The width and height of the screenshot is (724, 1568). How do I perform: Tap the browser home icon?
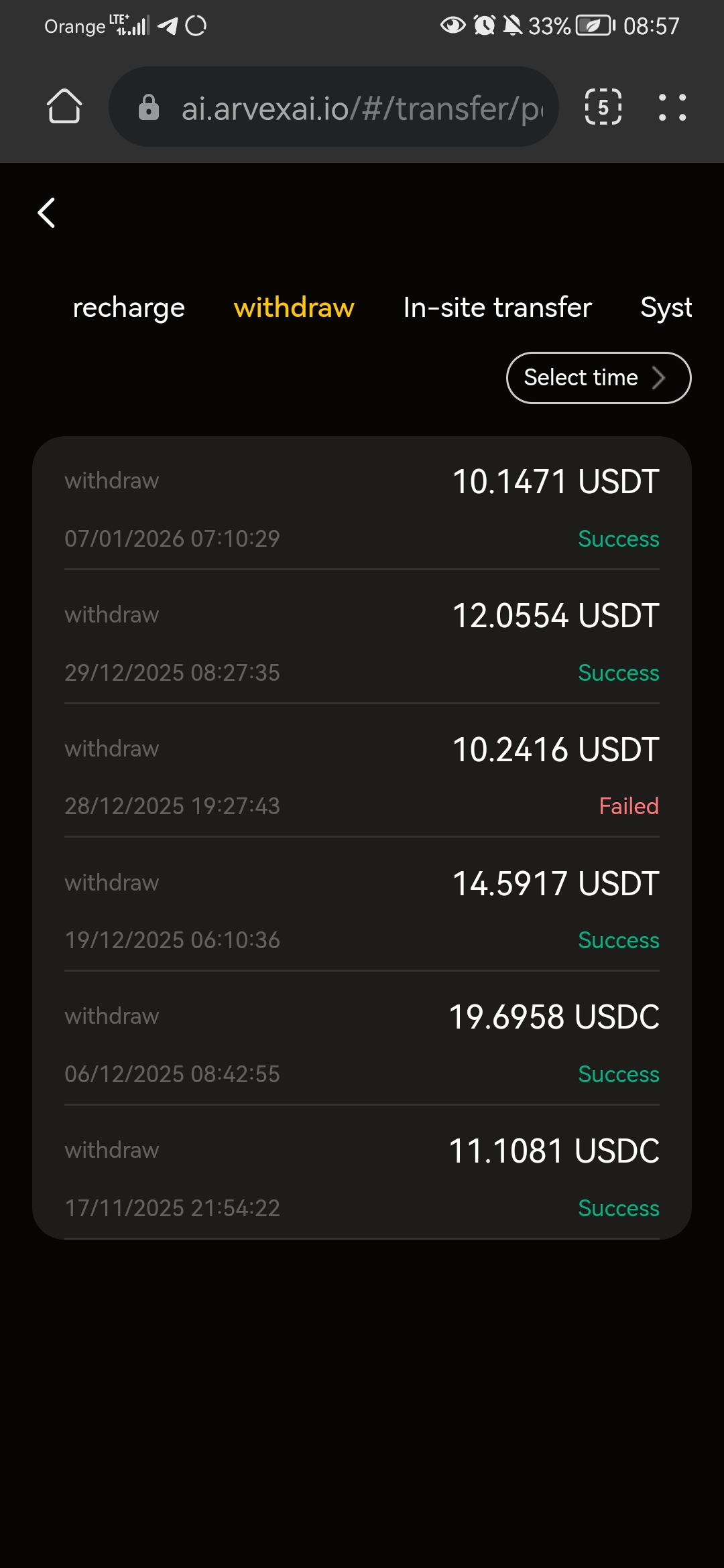point(64,107)
